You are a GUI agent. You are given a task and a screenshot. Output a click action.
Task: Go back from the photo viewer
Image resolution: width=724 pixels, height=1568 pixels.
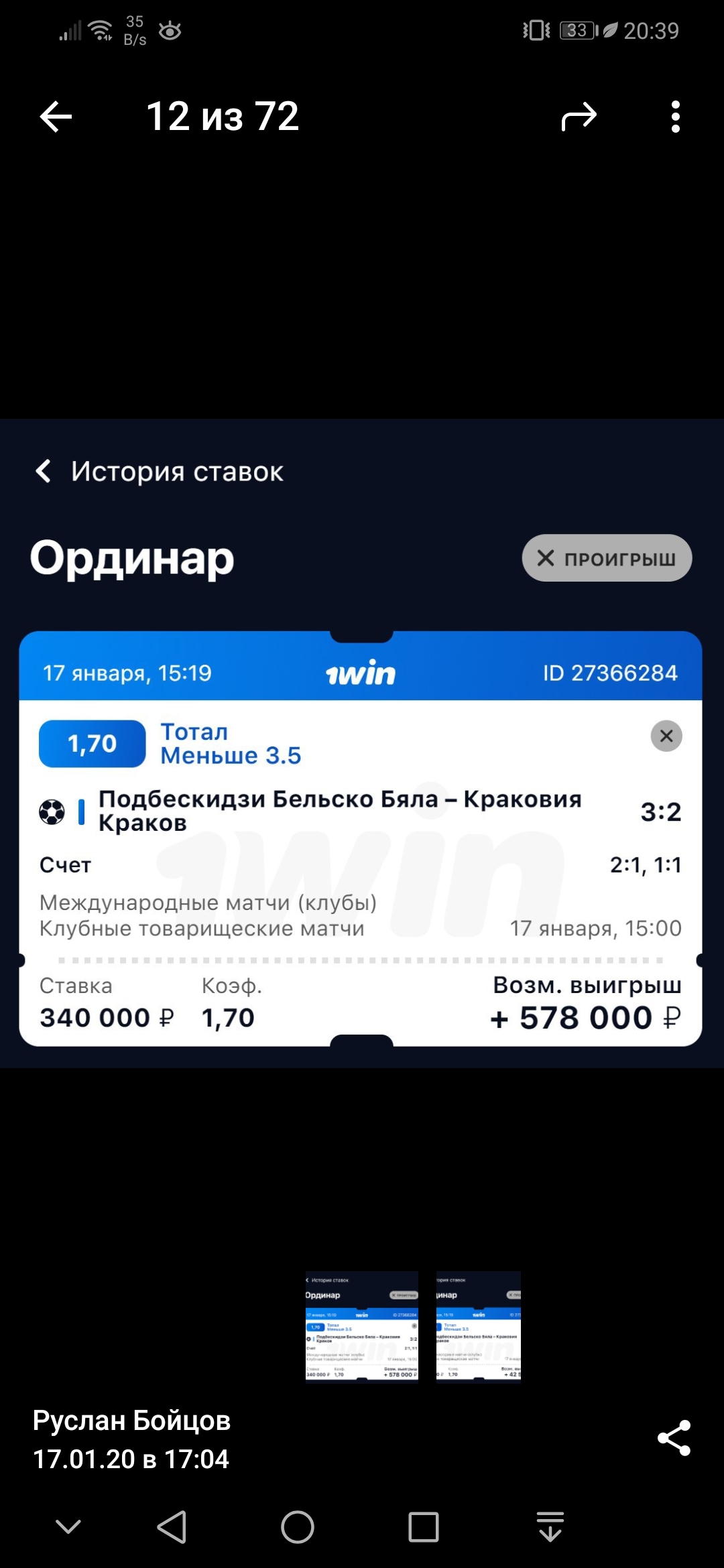pyautogui.click(x=56, y=117)
